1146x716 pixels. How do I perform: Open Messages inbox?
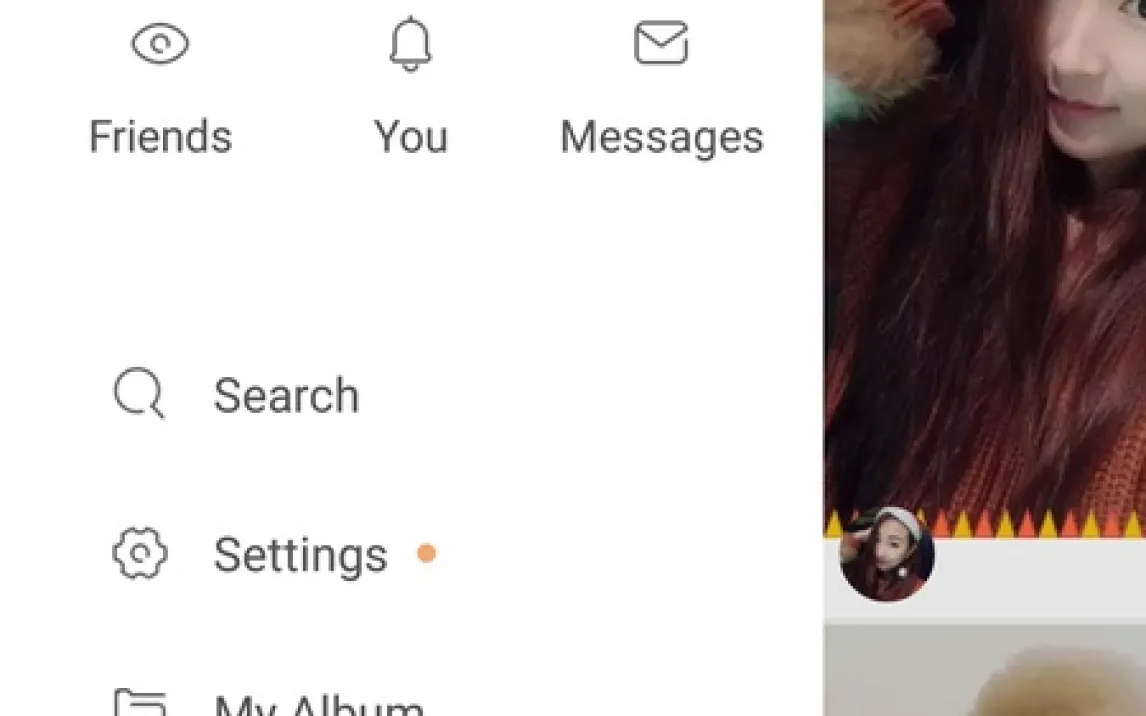[661, 88]
